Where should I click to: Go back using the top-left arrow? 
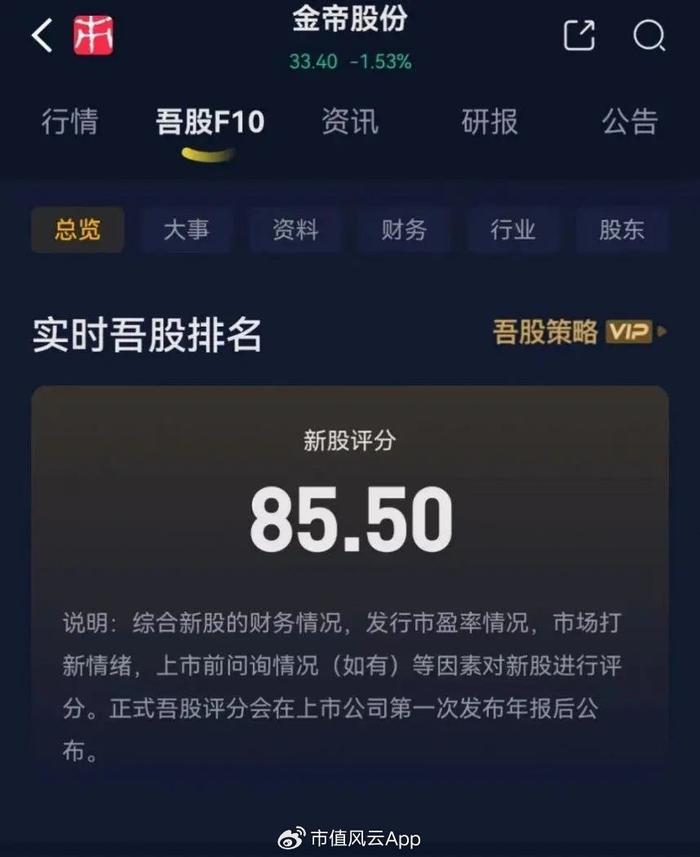click(41, 36)
